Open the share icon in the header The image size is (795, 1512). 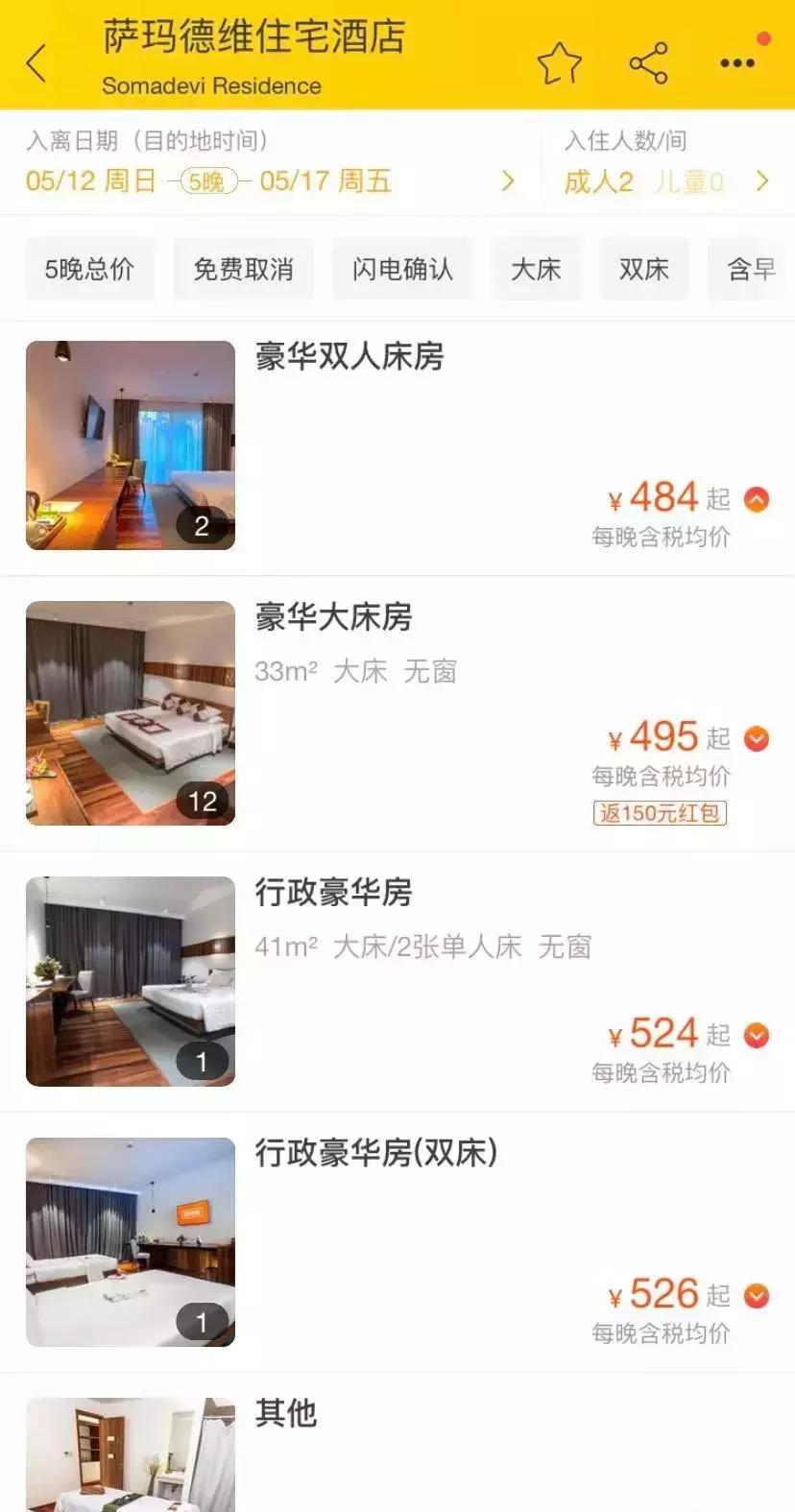pyautogui.click(x=651, y=60)
